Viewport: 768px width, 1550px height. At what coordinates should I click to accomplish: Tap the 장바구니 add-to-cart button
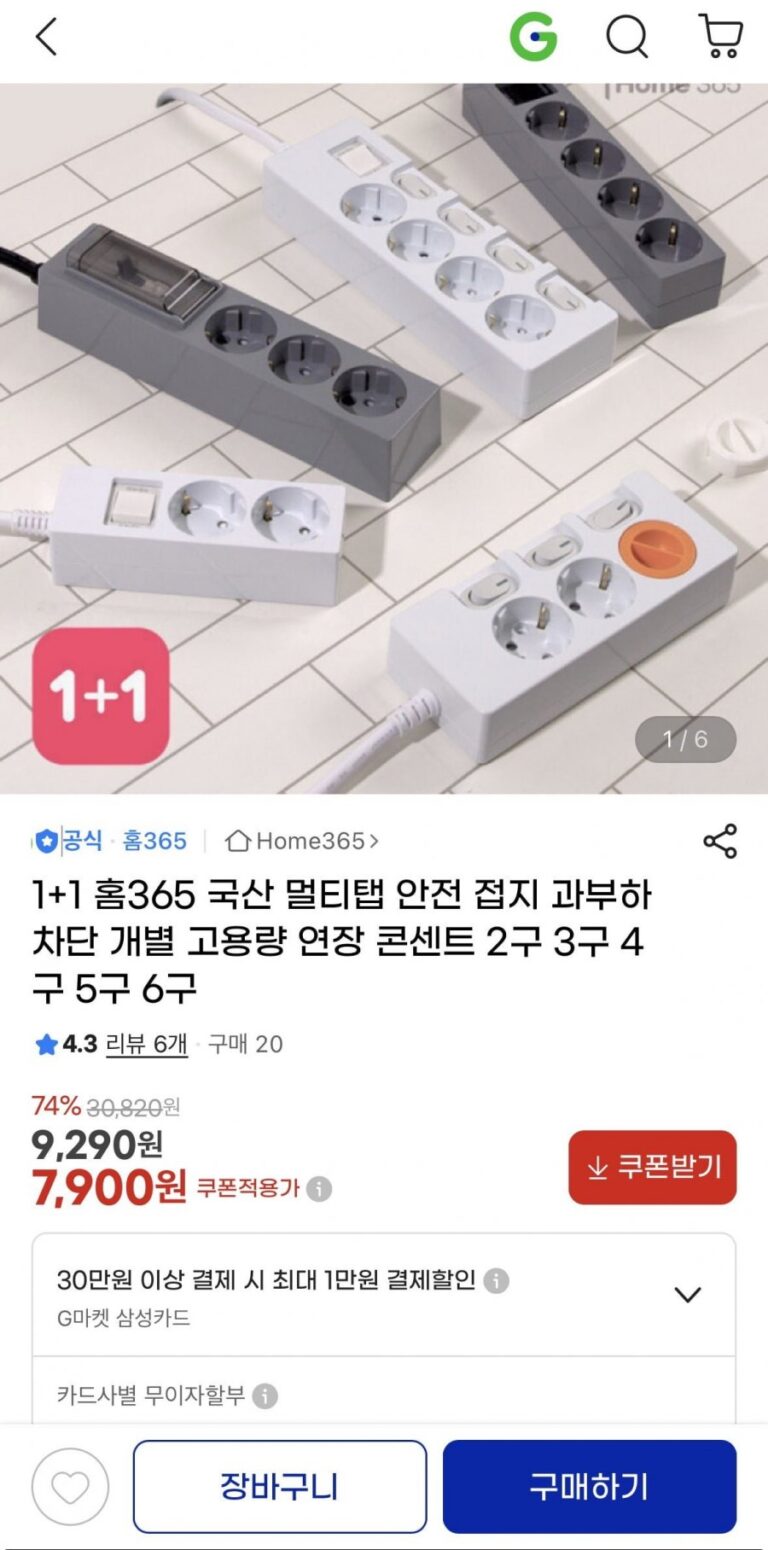pyautogui.click(x=279, y=1487)
